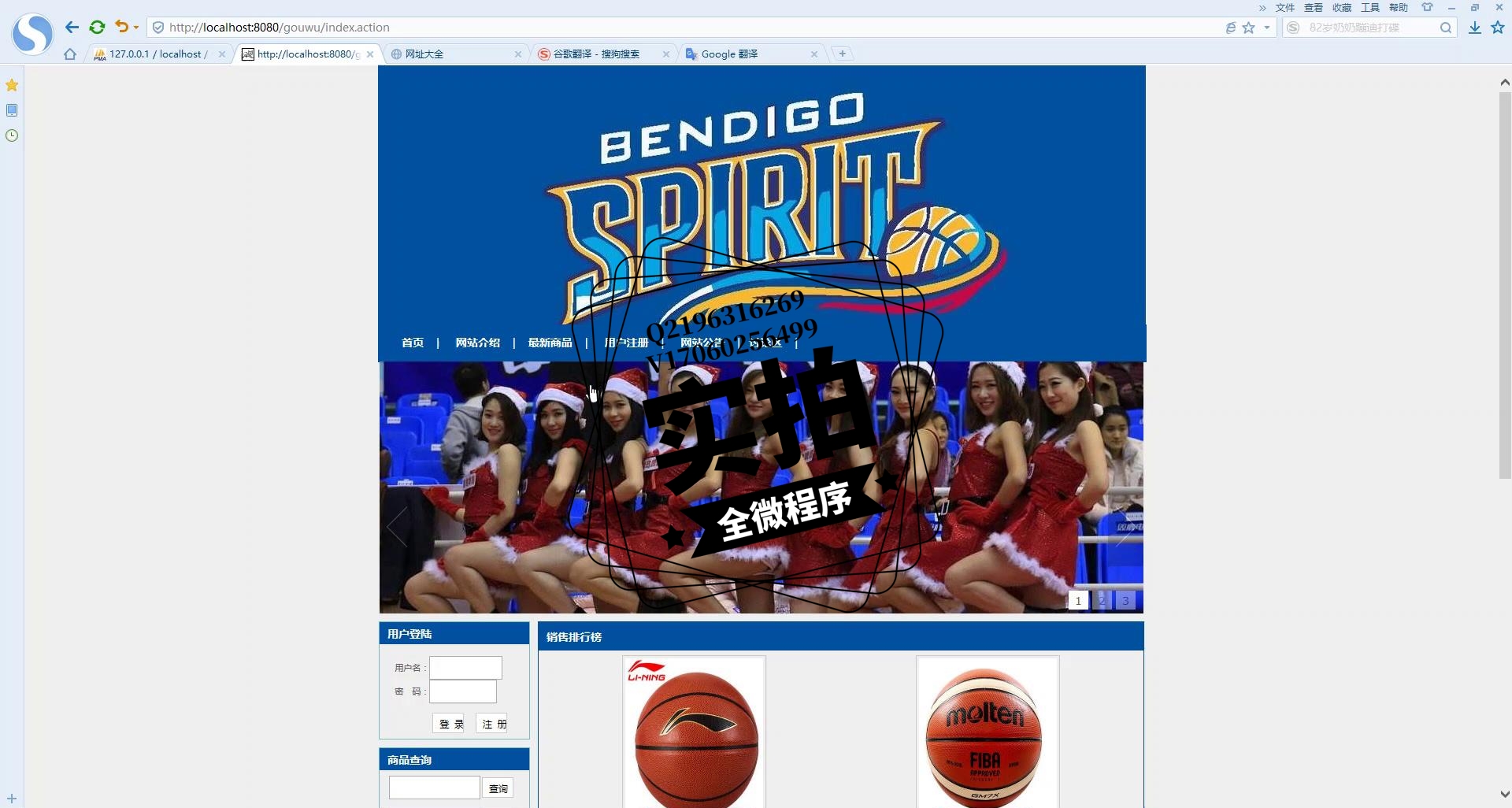The height and width of the screenshot is (808, 1512).
Task: Open the 网站公告 page
Action: click(x=701, y=343)
